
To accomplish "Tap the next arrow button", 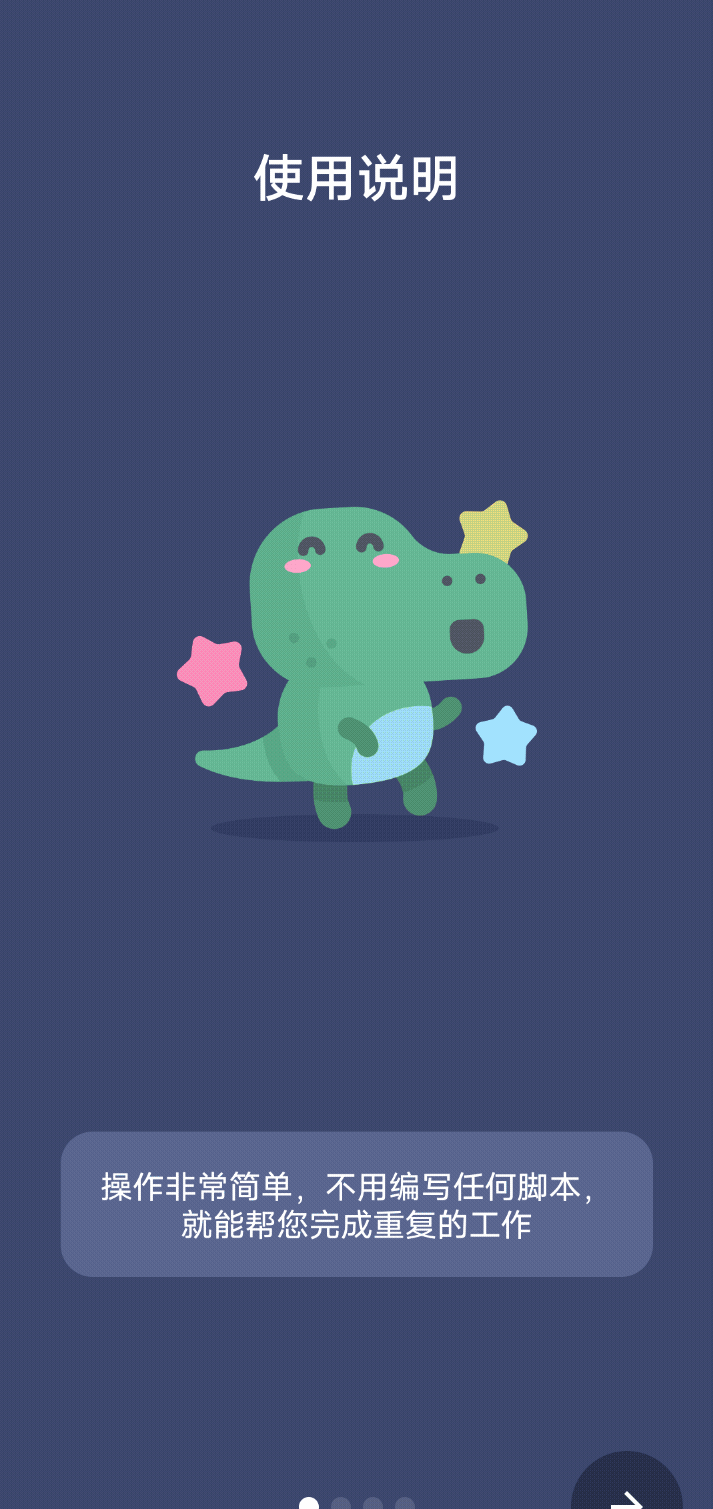I will (x=628, y=1490).
